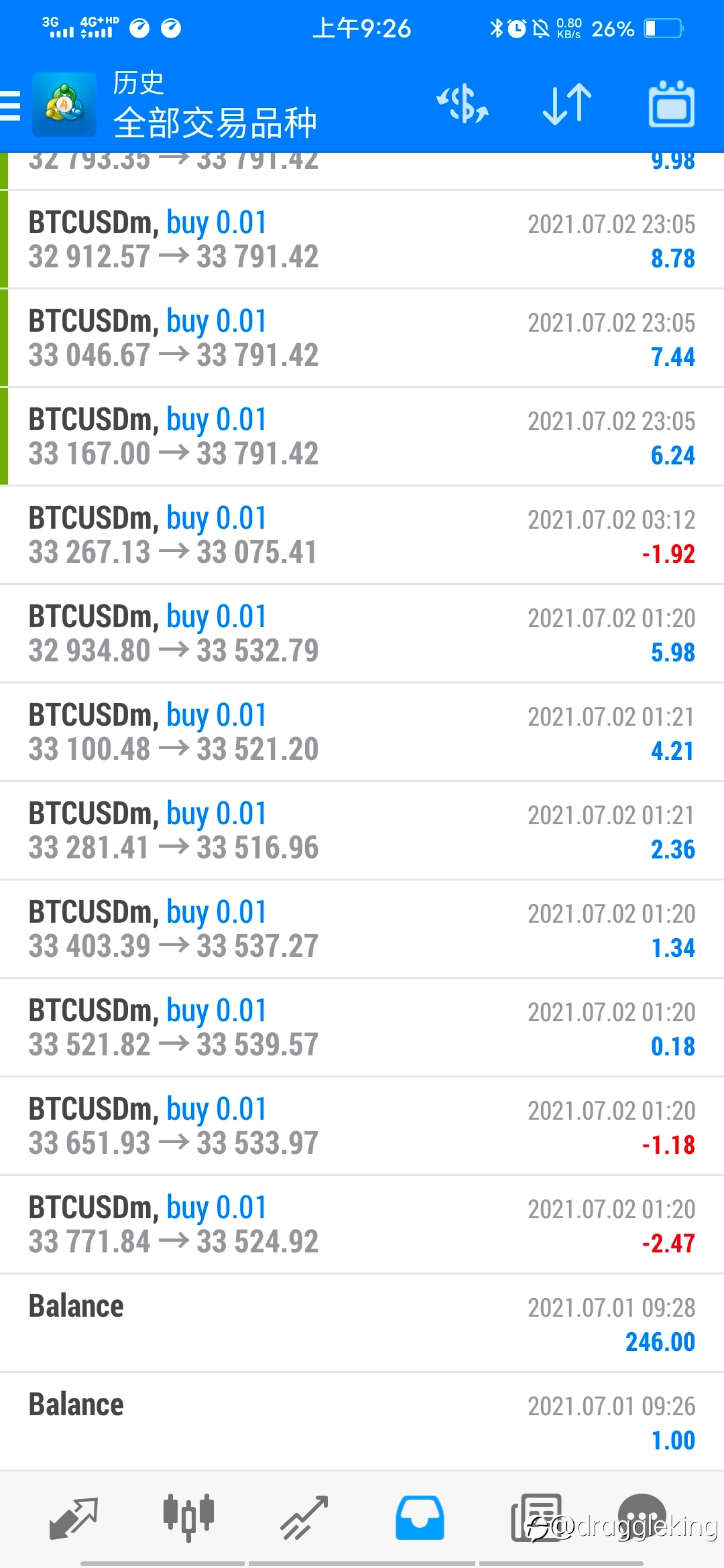Expand the trade with loss -1.92
Viewport: 724px width, 1568px height.
click(x=362, y=535)
